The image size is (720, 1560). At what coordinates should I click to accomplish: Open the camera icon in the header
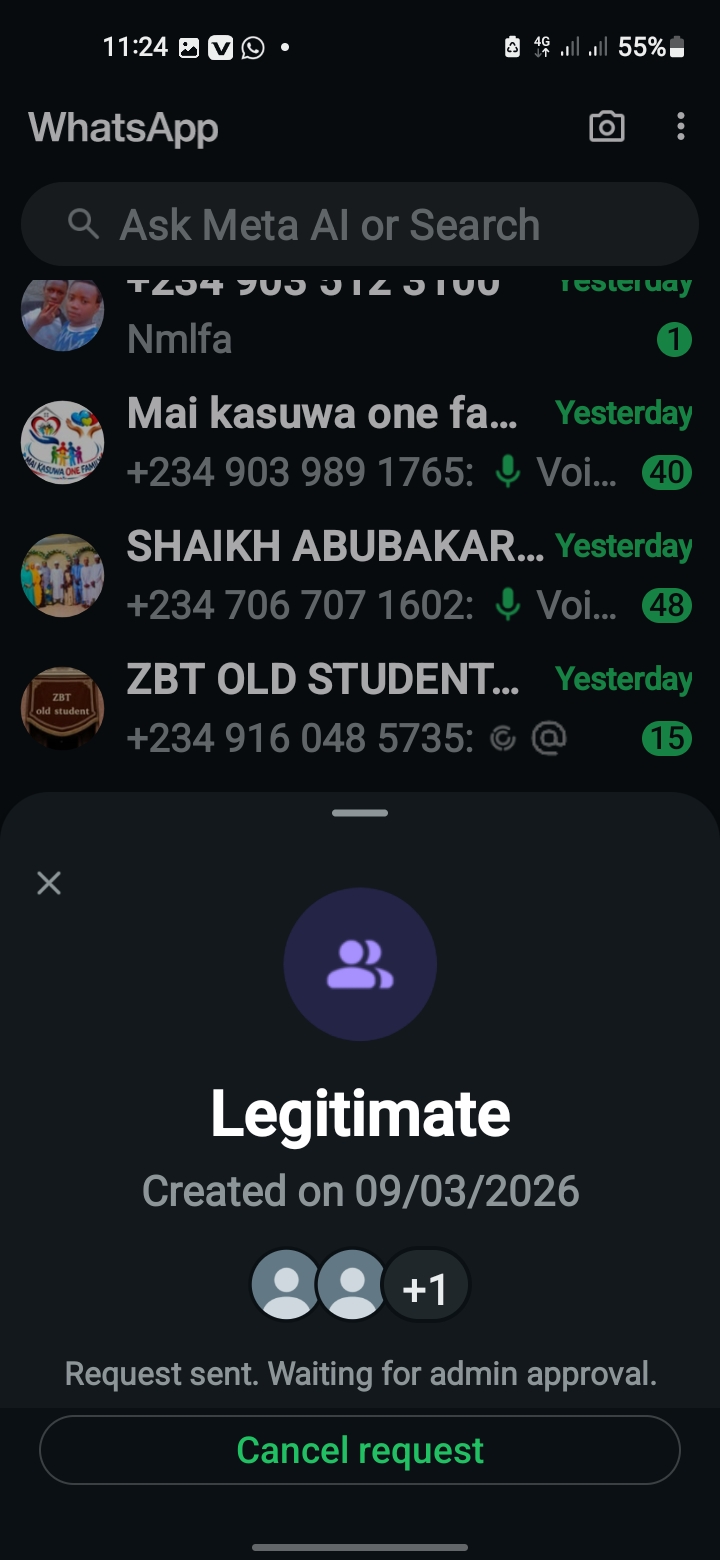(x=606, y=127)
